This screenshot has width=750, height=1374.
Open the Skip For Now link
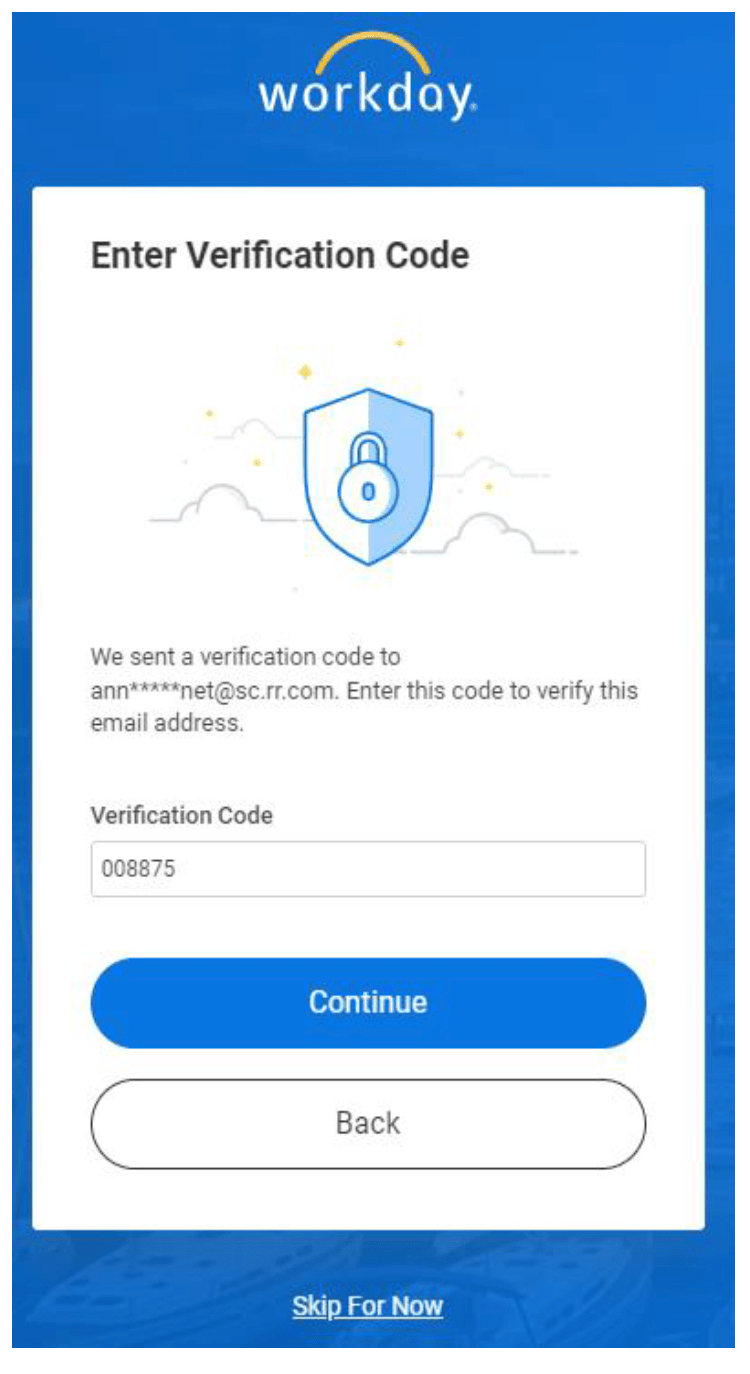[x=368, y=1306]
